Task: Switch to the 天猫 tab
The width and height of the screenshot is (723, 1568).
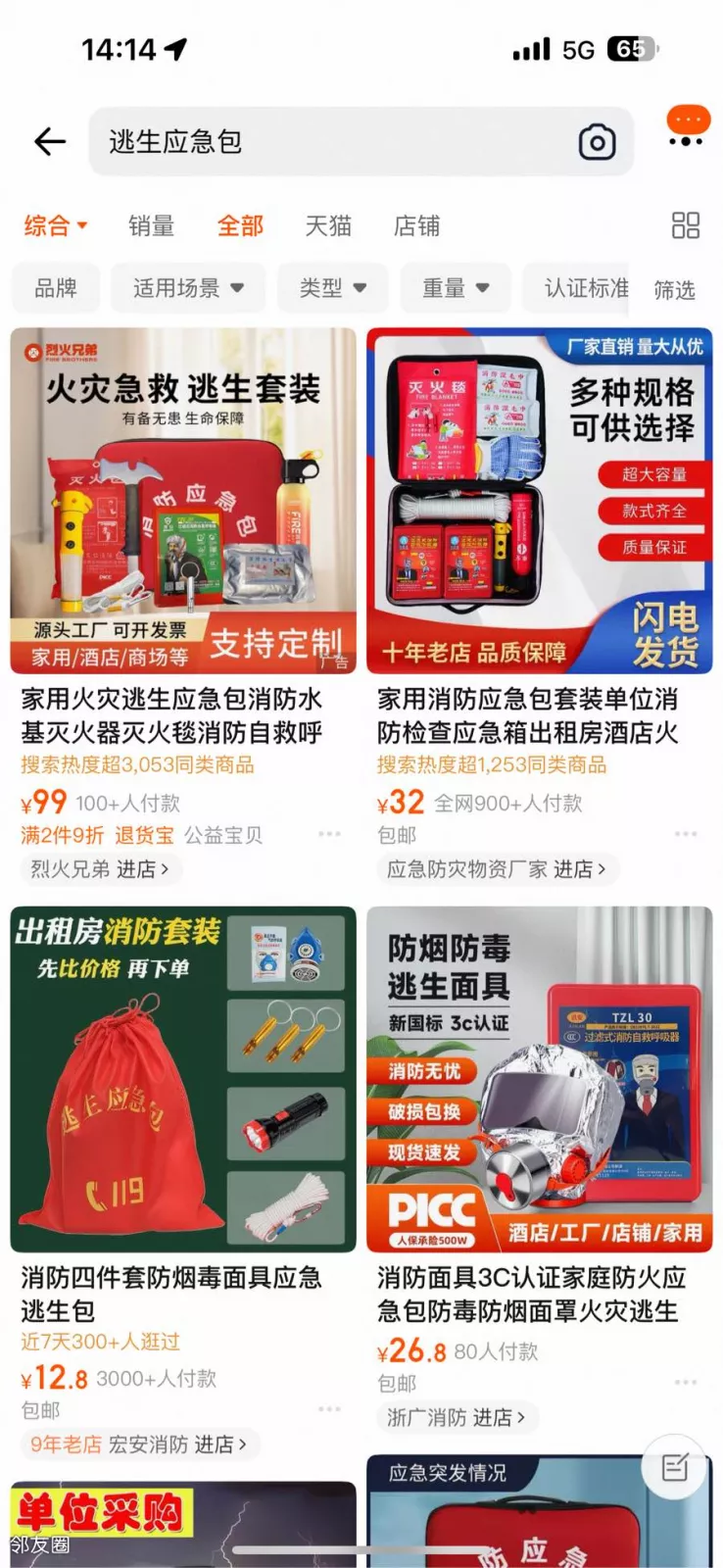Action: (x=328, y=226)
